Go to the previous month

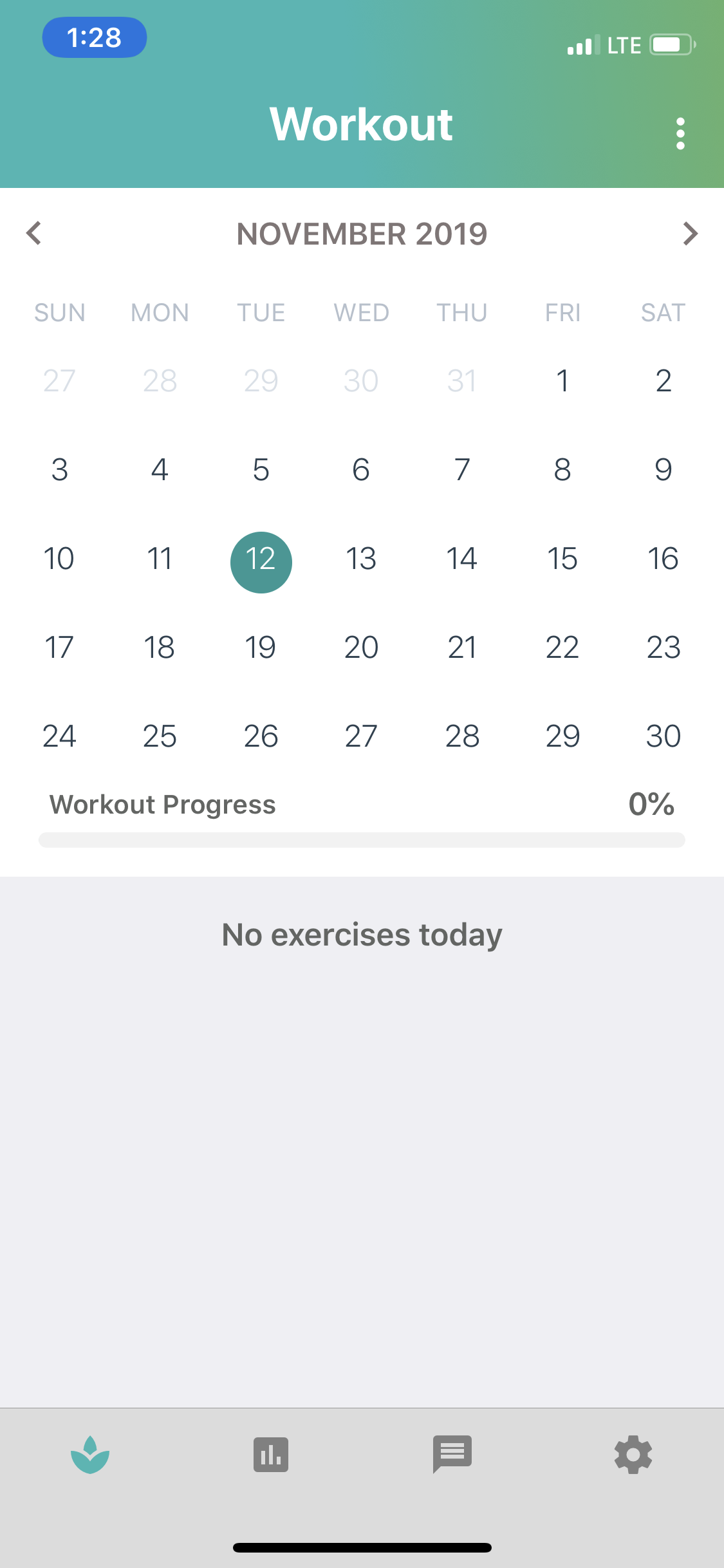(34, 234)
